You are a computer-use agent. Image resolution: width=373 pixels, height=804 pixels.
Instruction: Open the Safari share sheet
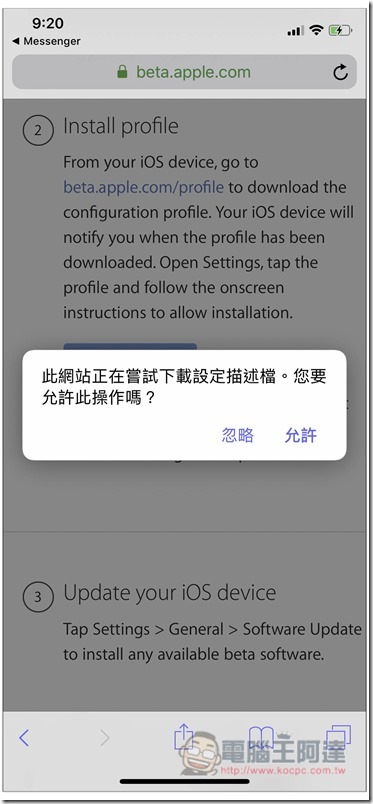click(x=182, y=736)
